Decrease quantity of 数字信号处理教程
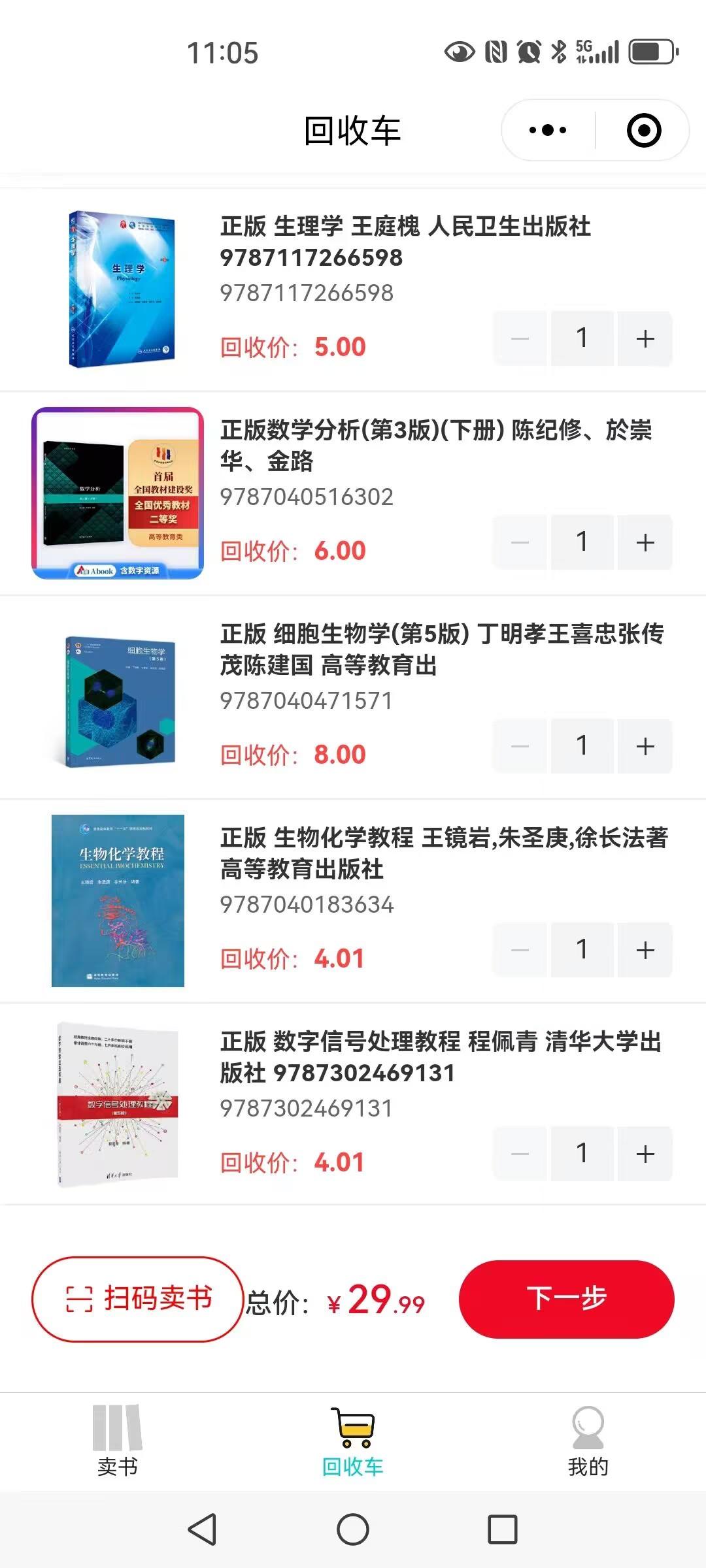The height and width of the screenshot is (1568, 706). tap(518, 1154)
